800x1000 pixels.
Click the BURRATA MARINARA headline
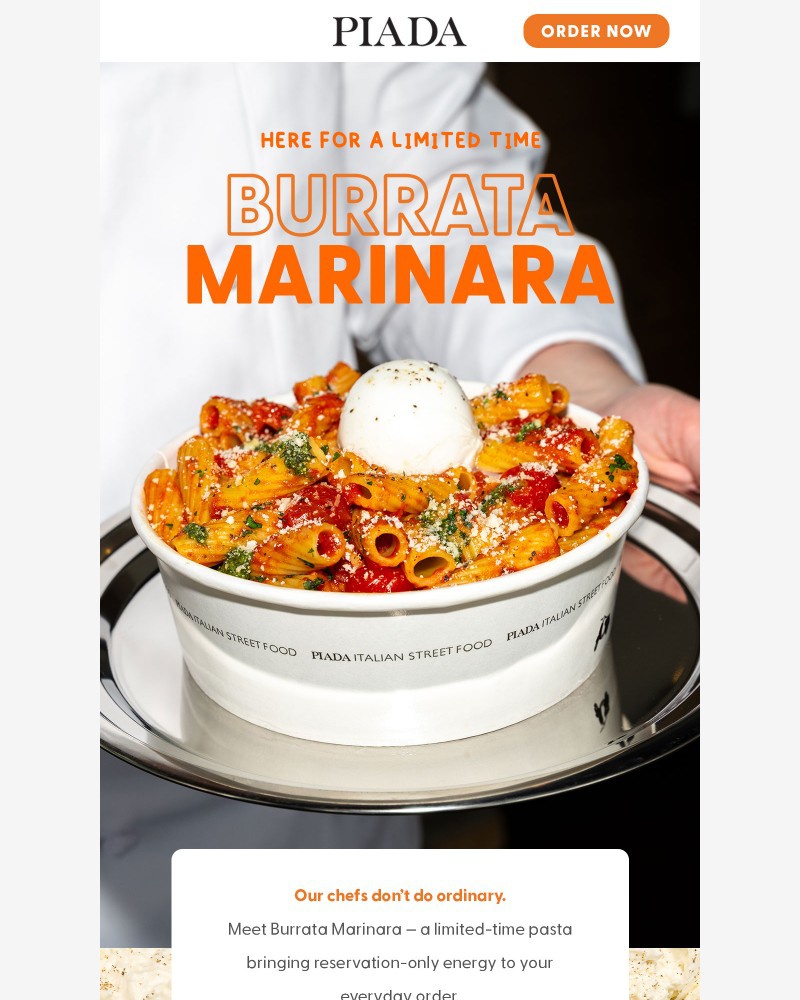tap(400, 235)
